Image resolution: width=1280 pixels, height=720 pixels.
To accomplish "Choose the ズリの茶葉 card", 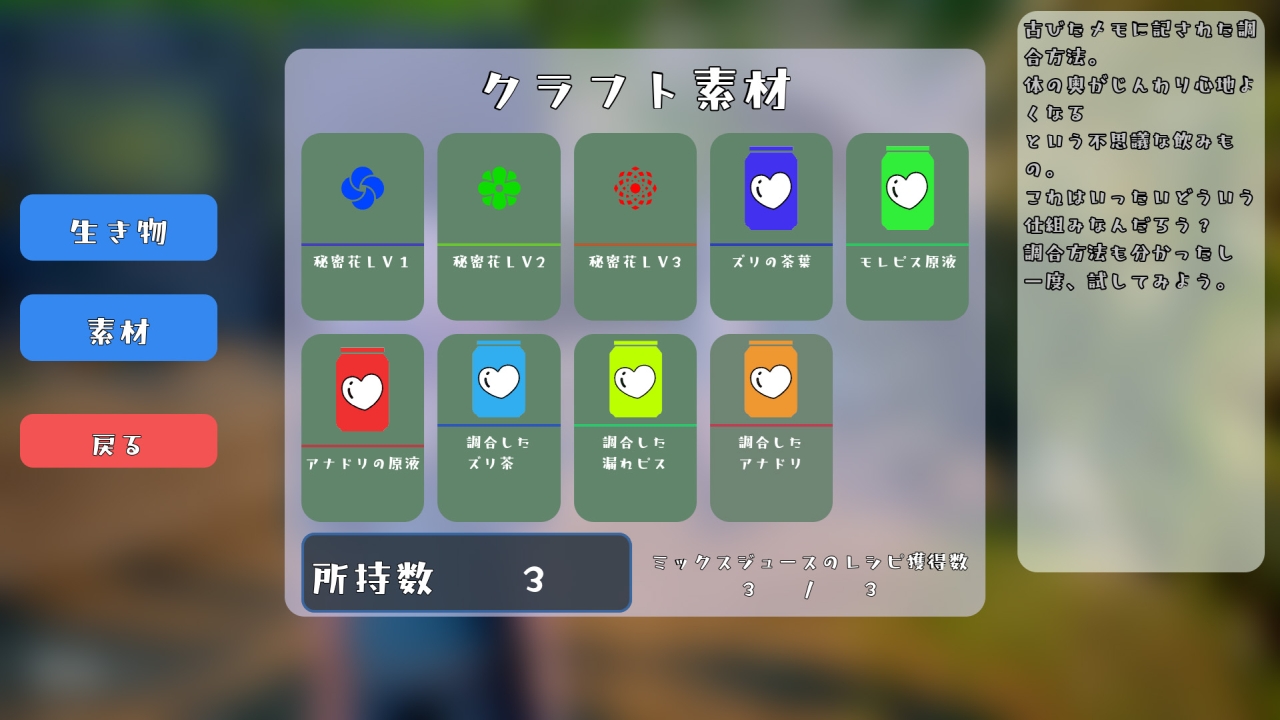I will [x=771, y=227].
